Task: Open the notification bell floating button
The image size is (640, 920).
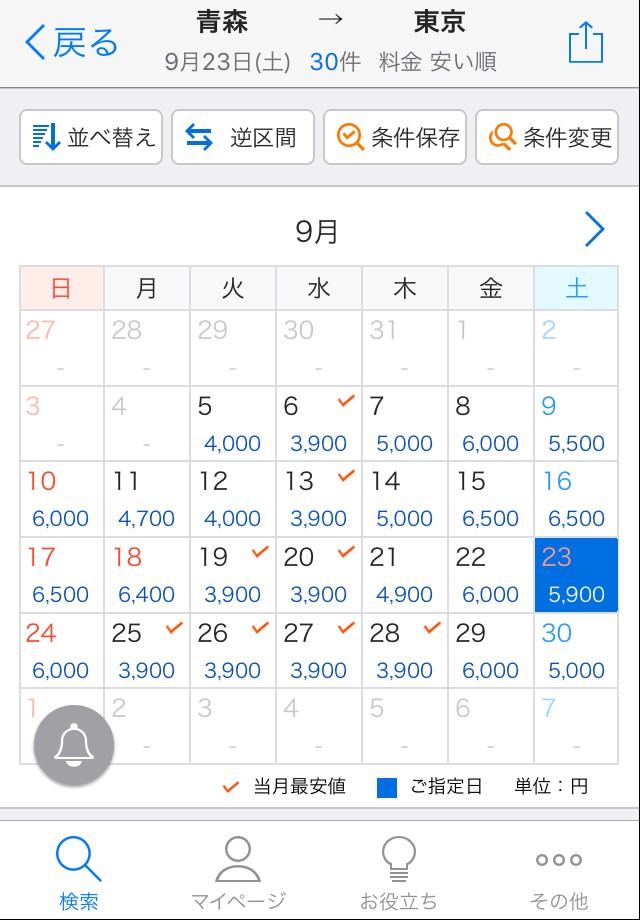Action: click(x=74, y=745)
